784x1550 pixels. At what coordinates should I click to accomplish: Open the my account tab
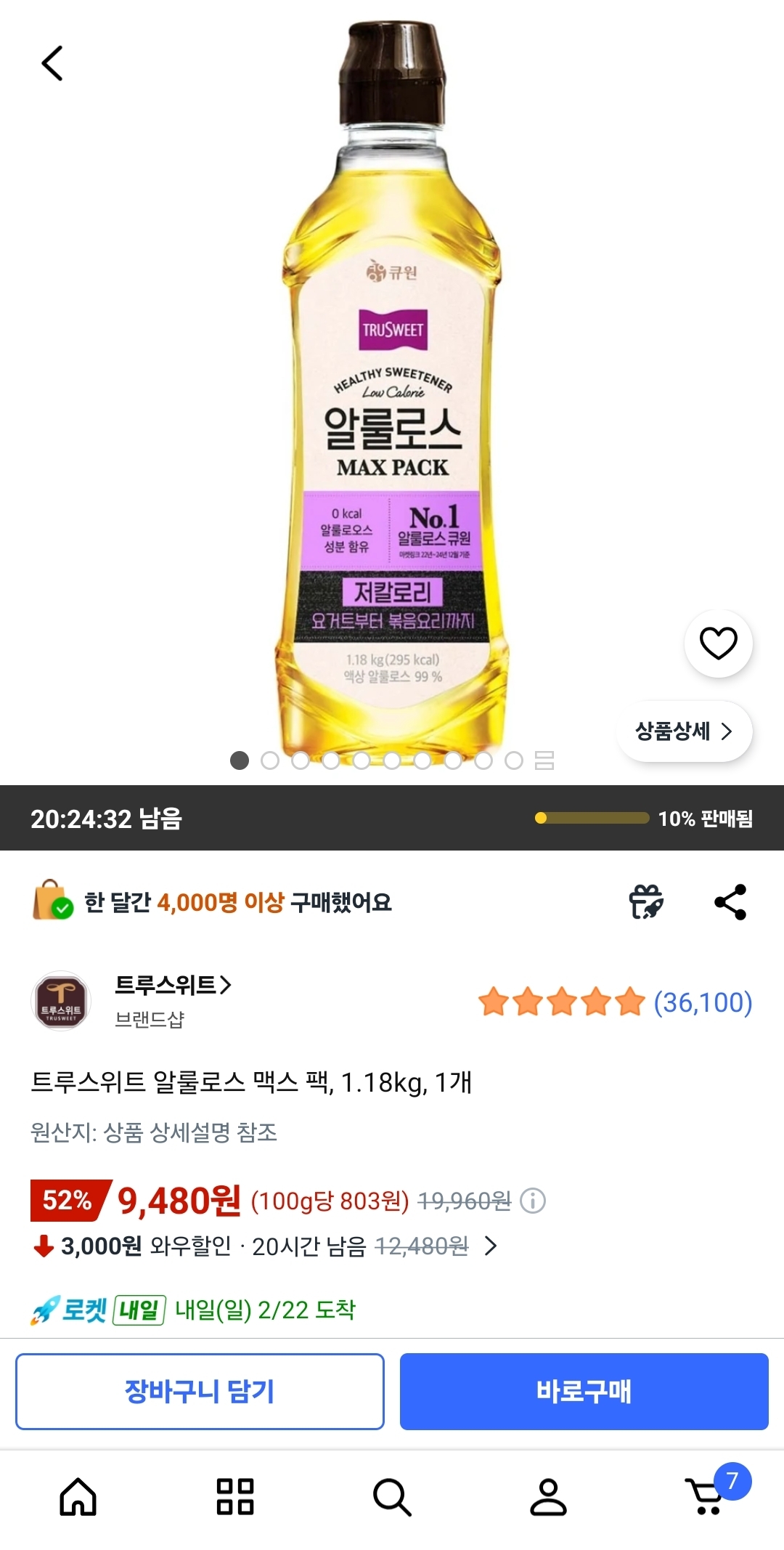pos(549,1497)
